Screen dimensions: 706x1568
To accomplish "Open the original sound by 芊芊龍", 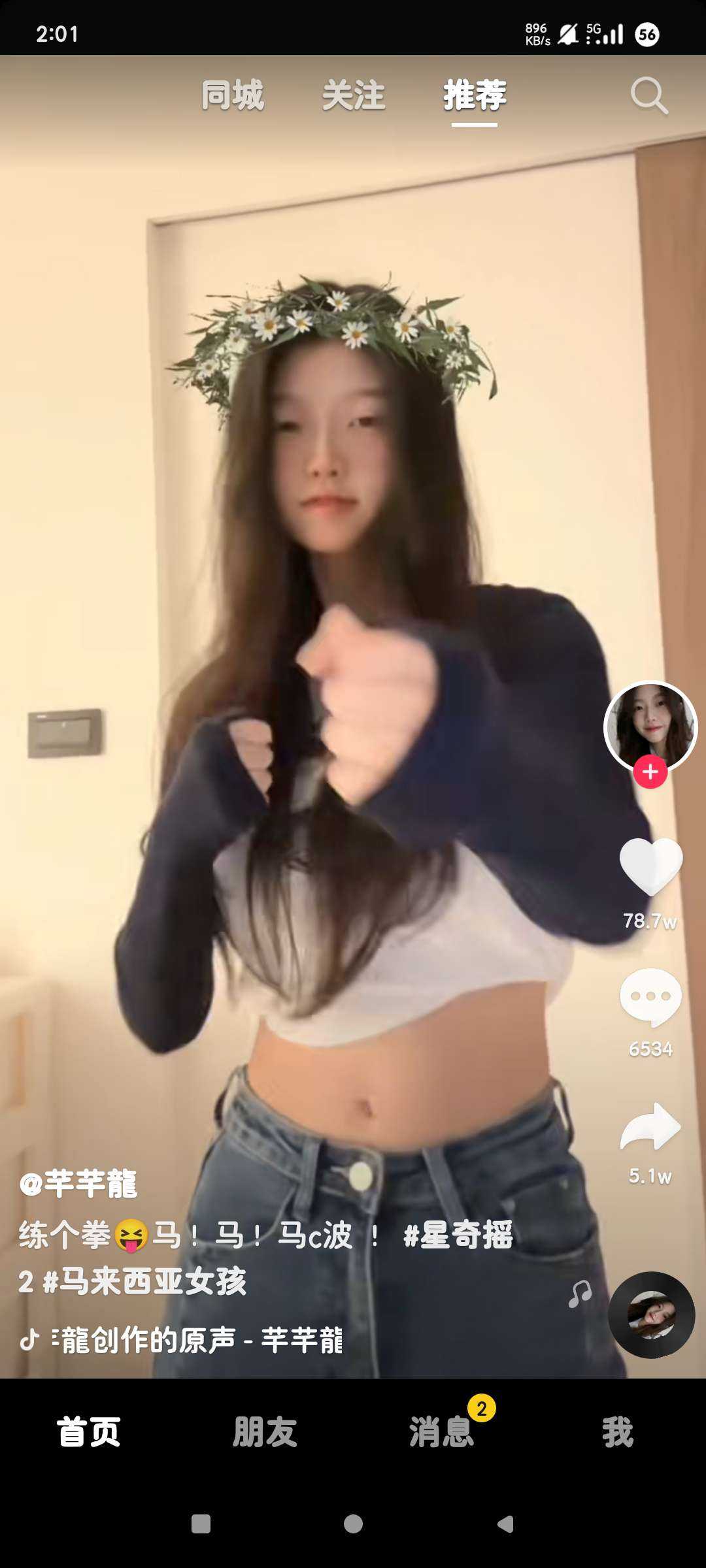I will pyautogui.click(x=196, y=1341).
